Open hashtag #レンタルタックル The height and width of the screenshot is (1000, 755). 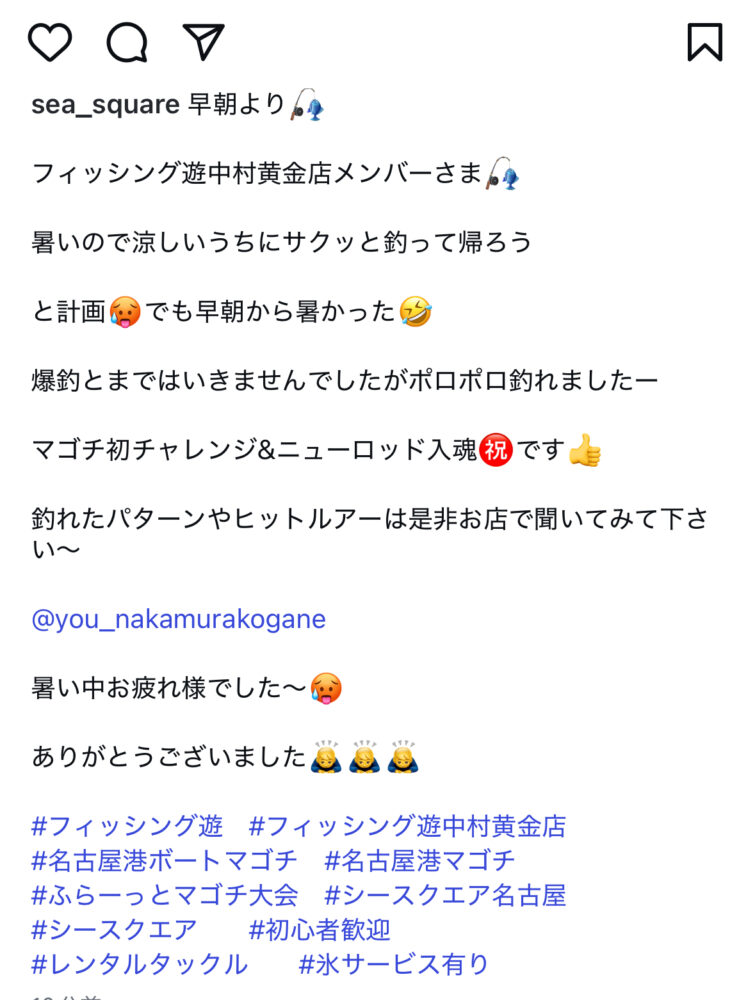tap(139, 964)
